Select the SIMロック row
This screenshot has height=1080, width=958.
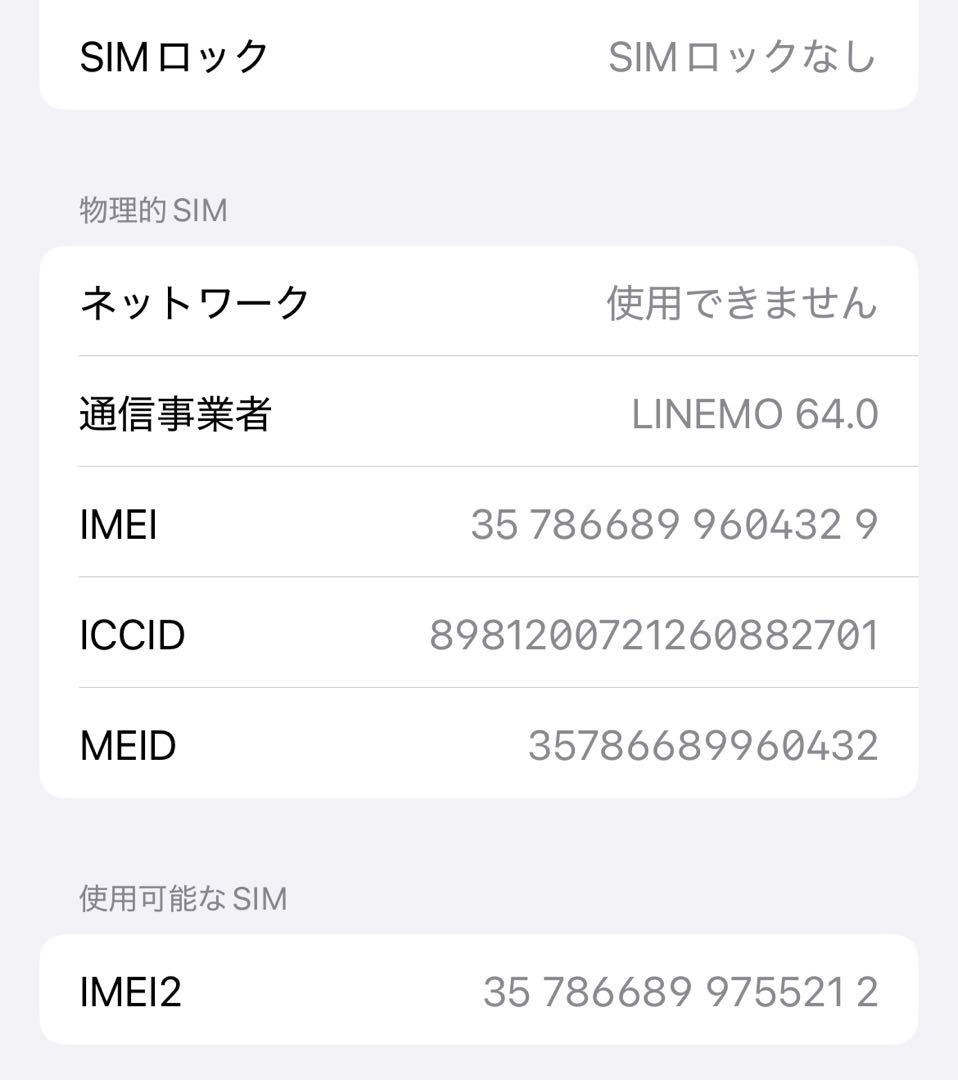[x=479, y=57]
